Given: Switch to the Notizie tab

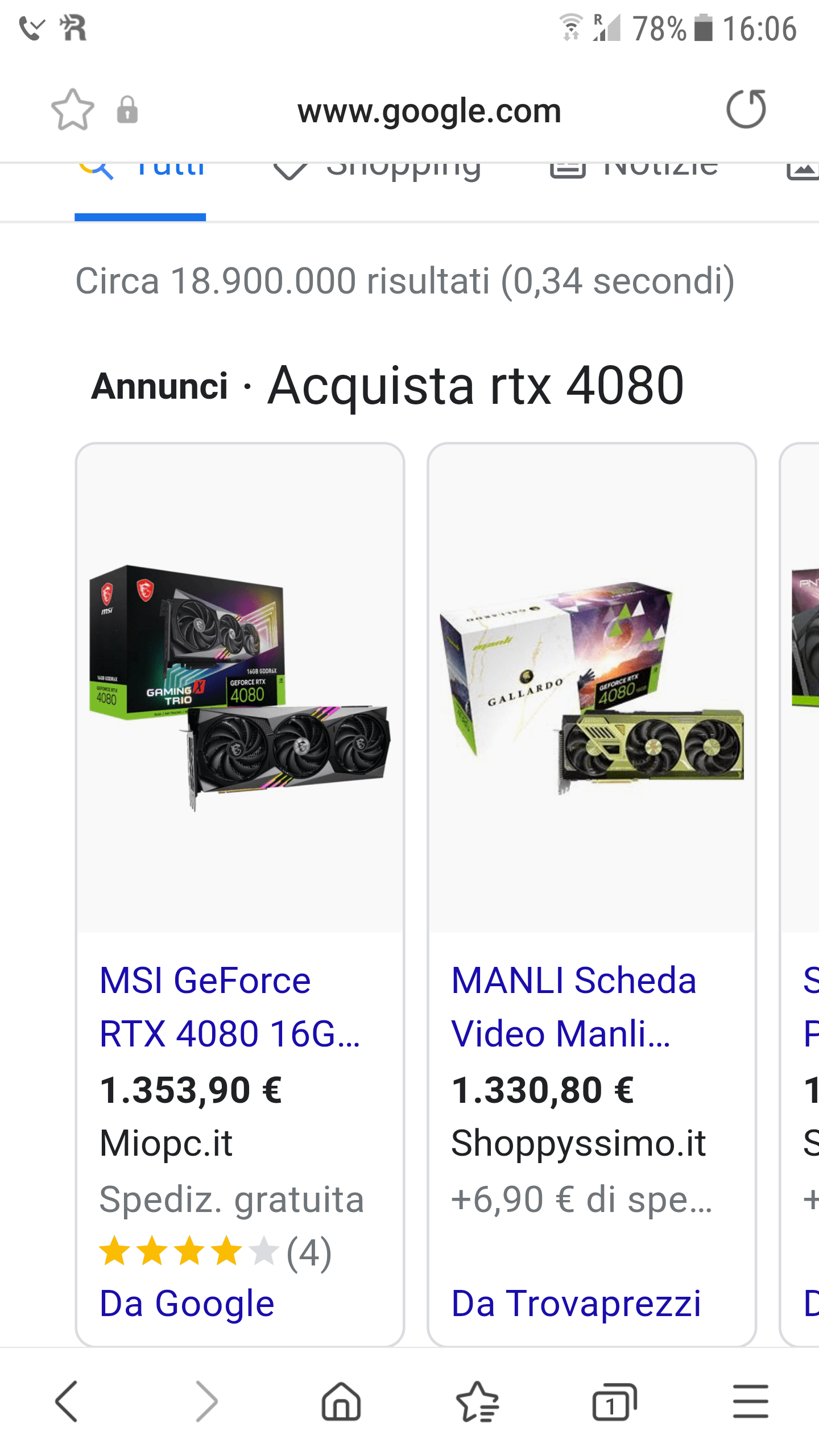Looking at the screenshot, I should (x=634, y=170).
